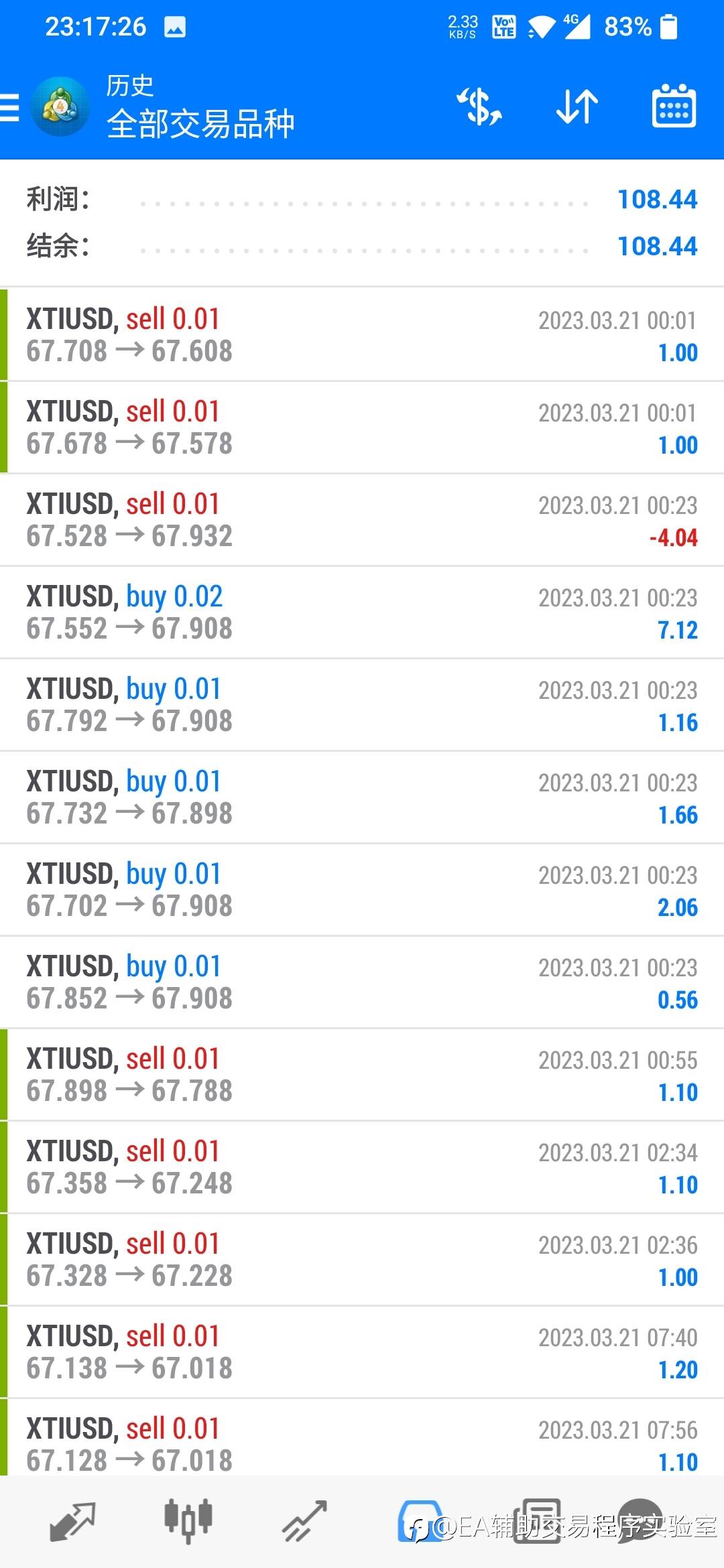View the sell trade closed at 02:34
Image resolution: width=724 pixels, height=1568 pixels.
362,1167
